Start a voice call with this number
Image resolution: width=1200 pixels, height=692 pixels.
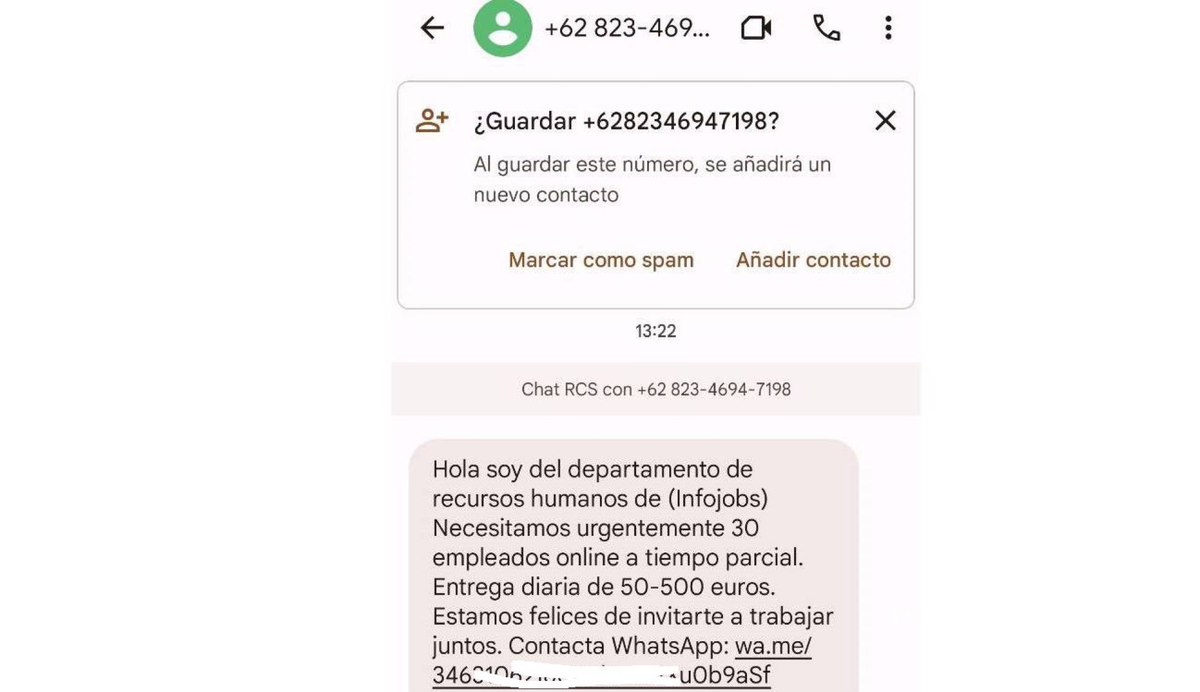826,28
